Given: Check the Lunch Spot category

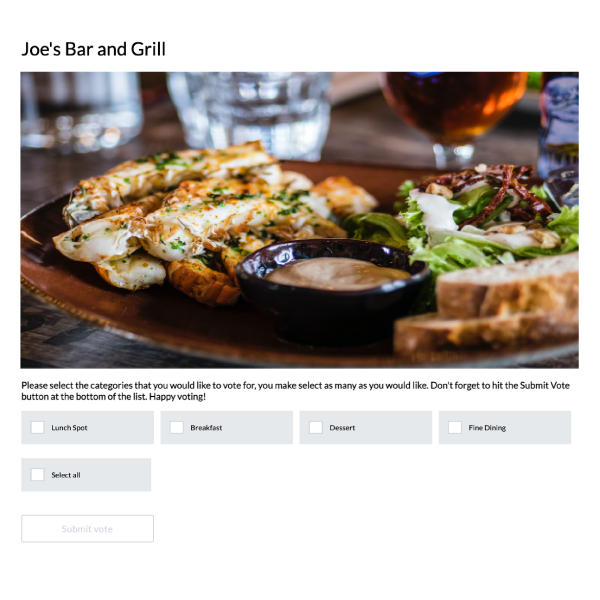Looking at the screenshot, I should 38,428.
